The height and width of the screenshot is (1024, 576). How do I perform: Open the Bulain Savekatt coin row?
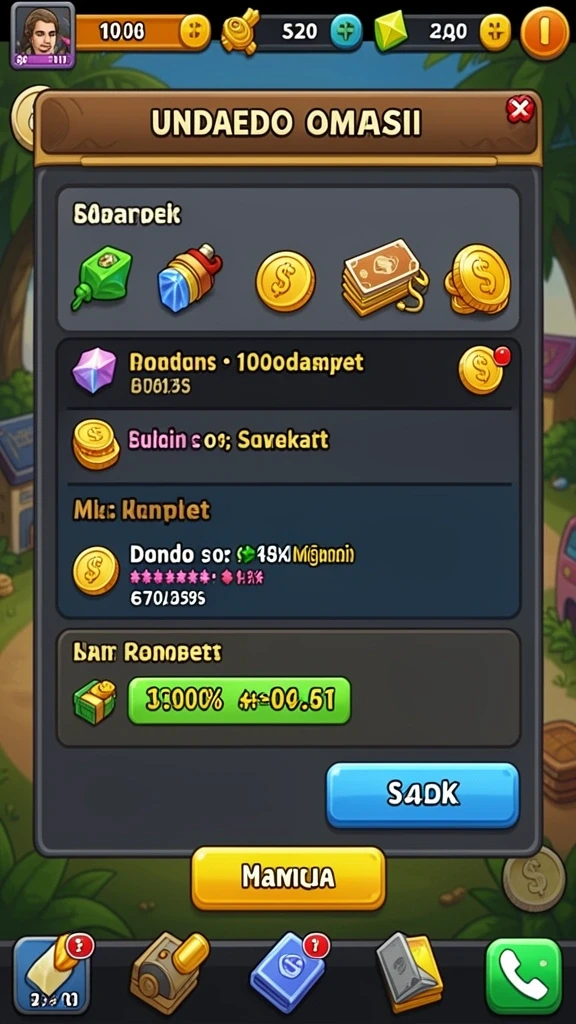pyautogui.click(x=288, y=445)
